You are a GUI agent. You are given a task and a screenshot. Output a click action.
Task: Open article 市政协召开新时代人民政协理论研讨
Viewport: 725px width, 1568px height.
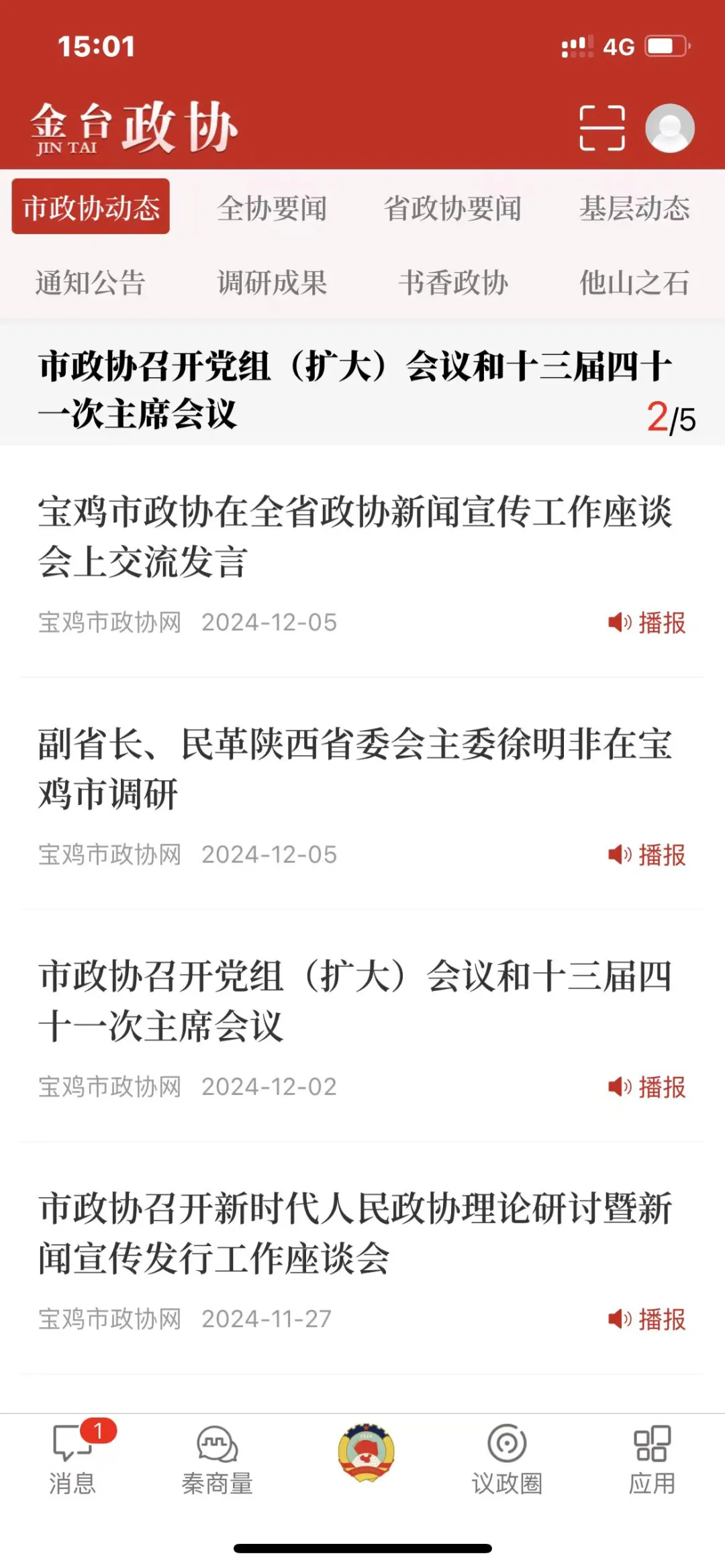(354, 1233)
